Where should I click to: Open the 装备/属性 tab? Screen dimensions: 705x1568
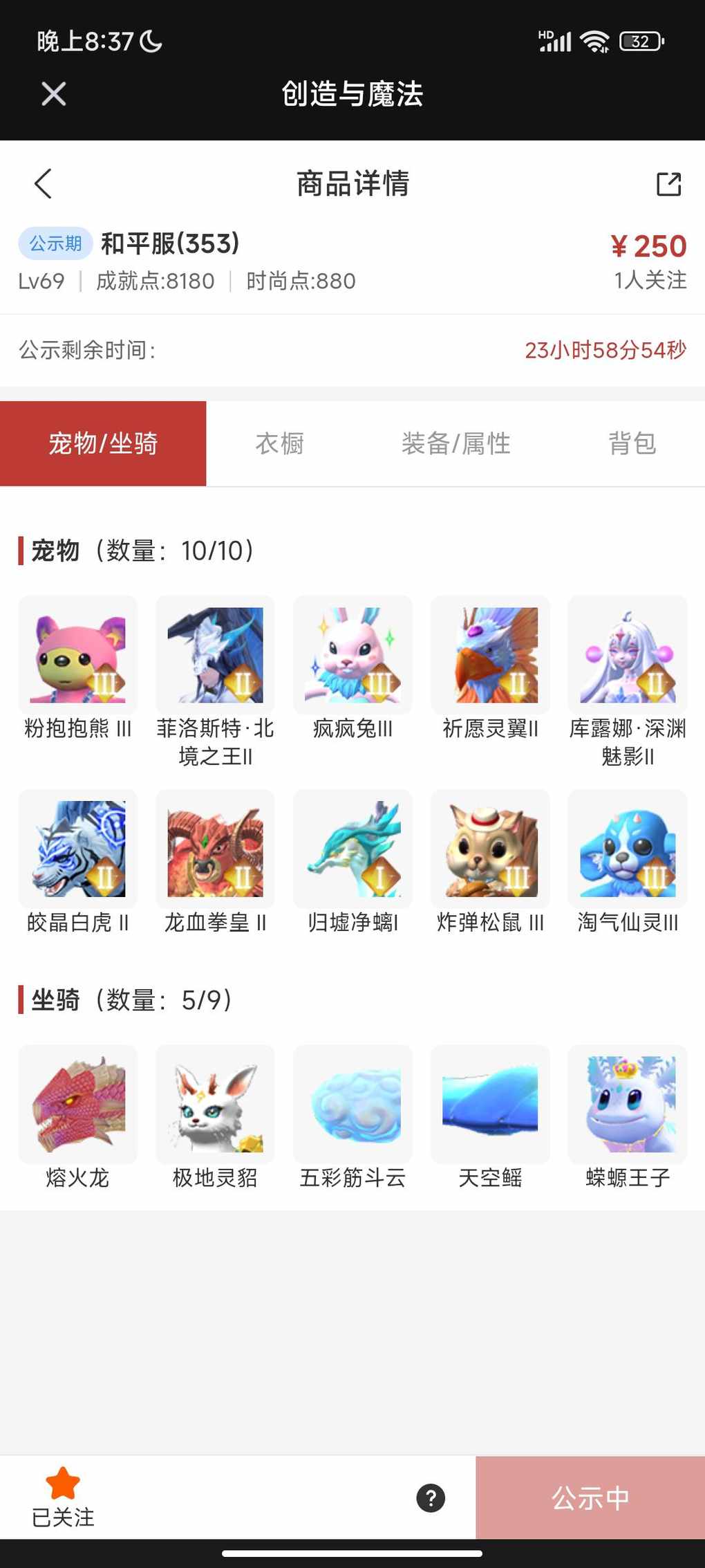pyautogui.click(x=456, y=443)
